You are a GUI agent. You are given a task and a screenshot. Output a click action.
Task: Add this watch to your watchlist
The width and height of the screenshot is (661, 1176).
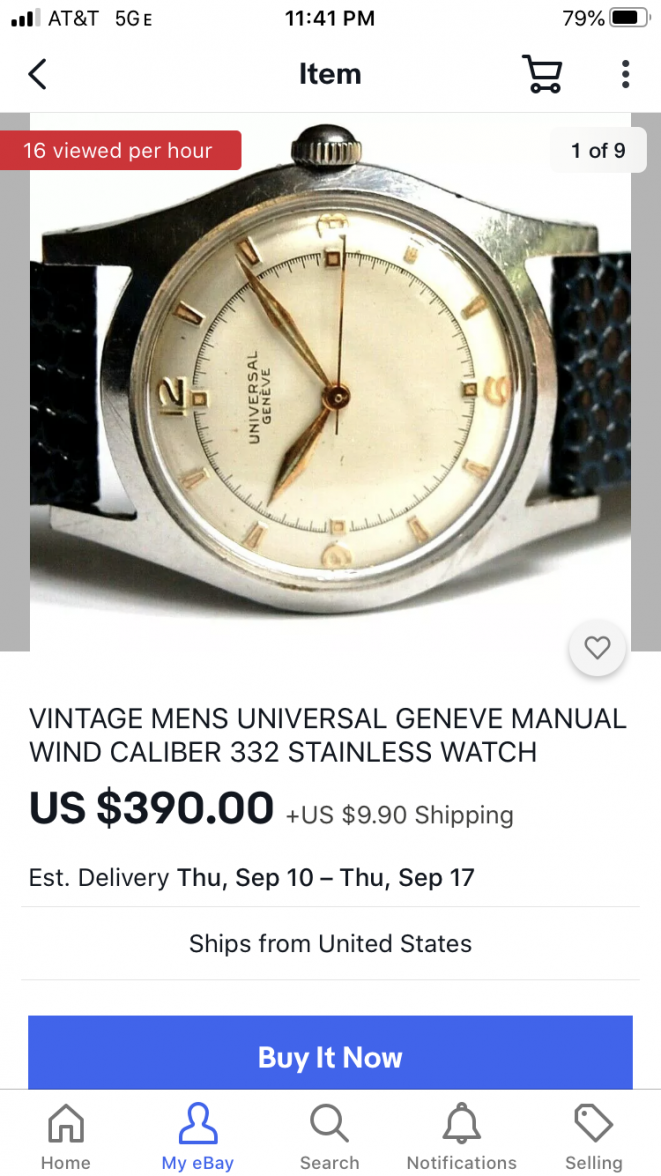[x=597, y=648]
